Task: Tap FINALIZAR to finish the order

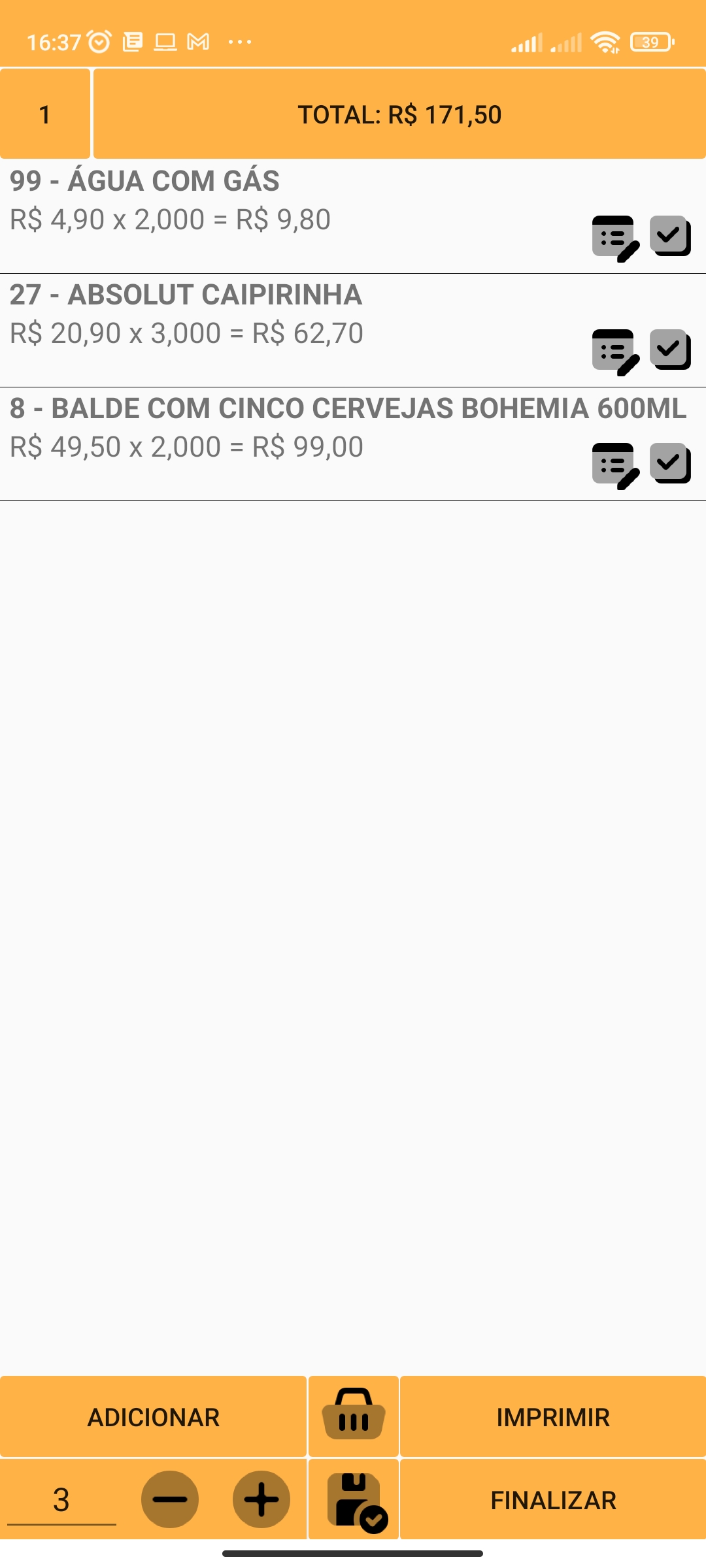Action: (553, 1500)
